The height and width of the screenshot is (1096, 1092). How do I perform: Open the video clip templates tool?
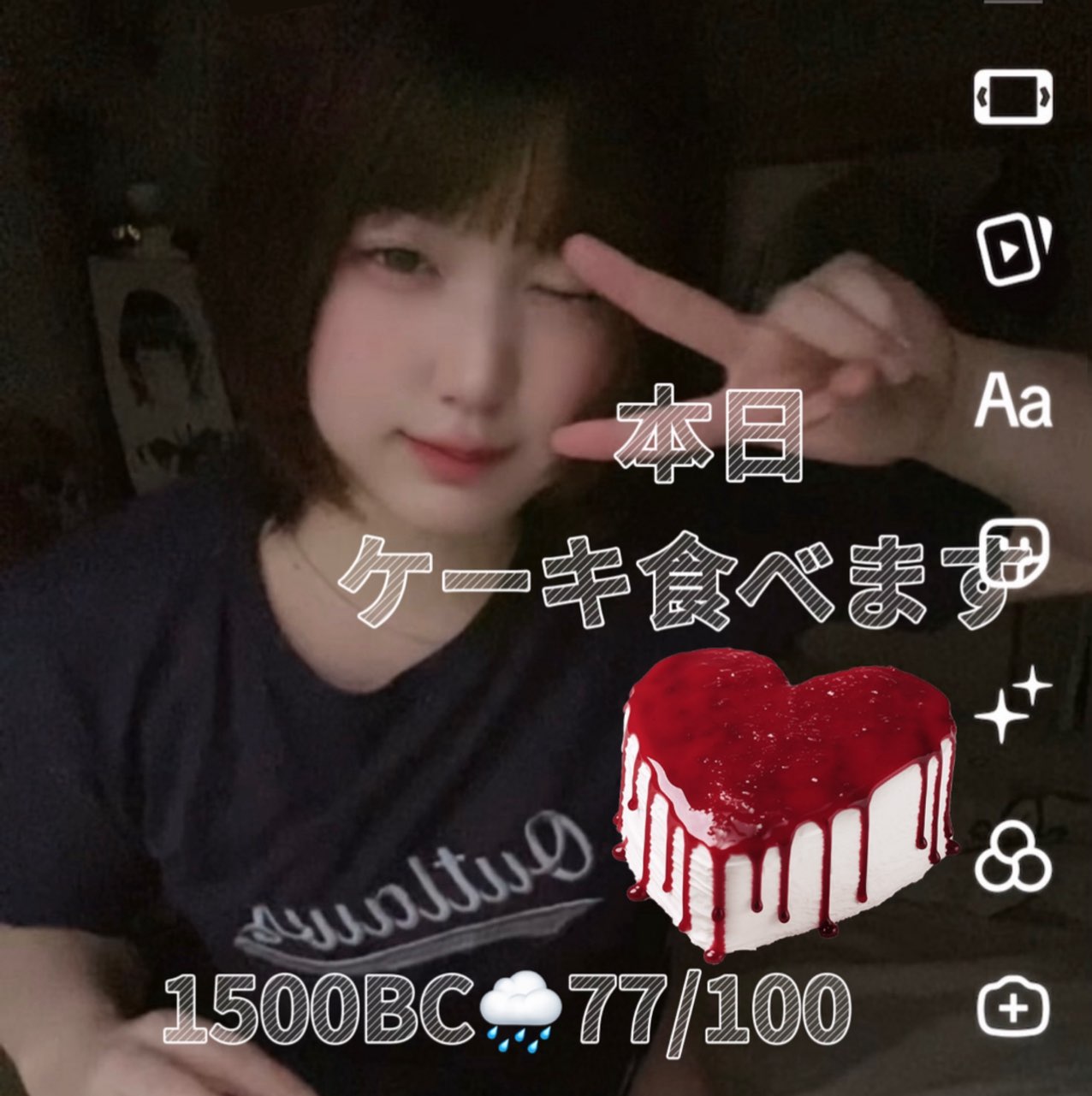pos(1013,249)
